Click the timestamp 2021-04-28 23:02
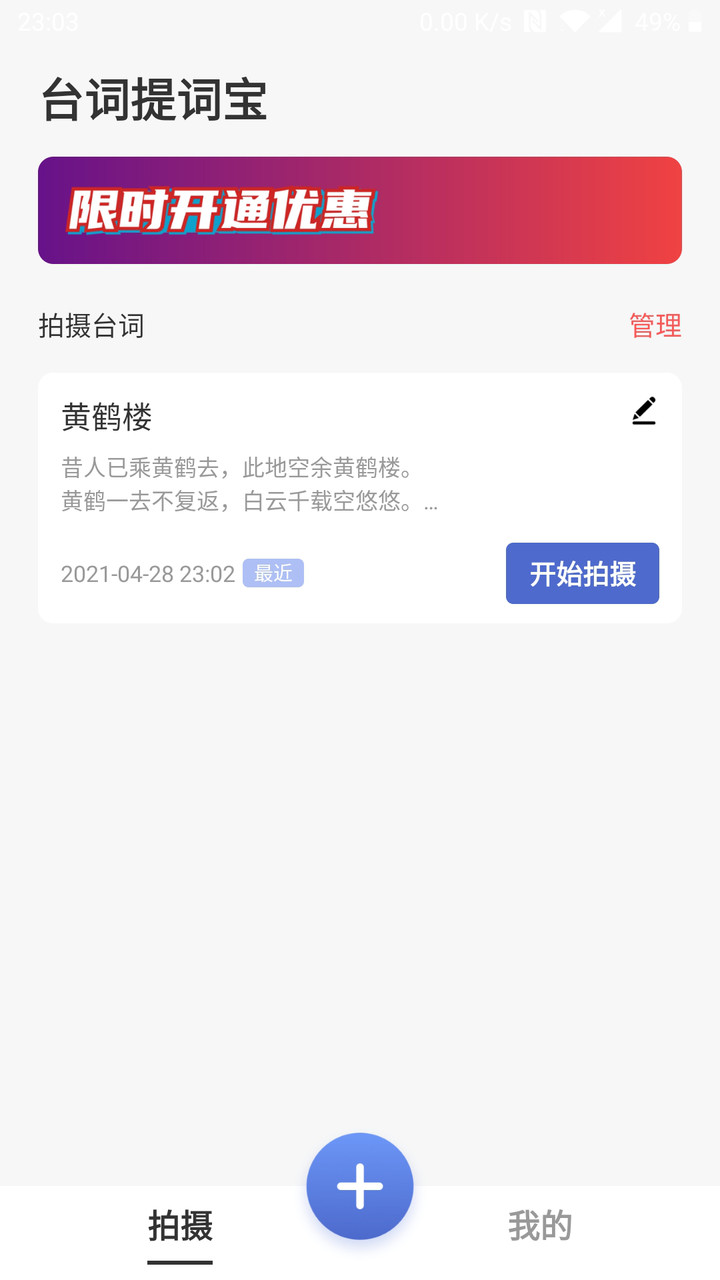 [146, 573]
